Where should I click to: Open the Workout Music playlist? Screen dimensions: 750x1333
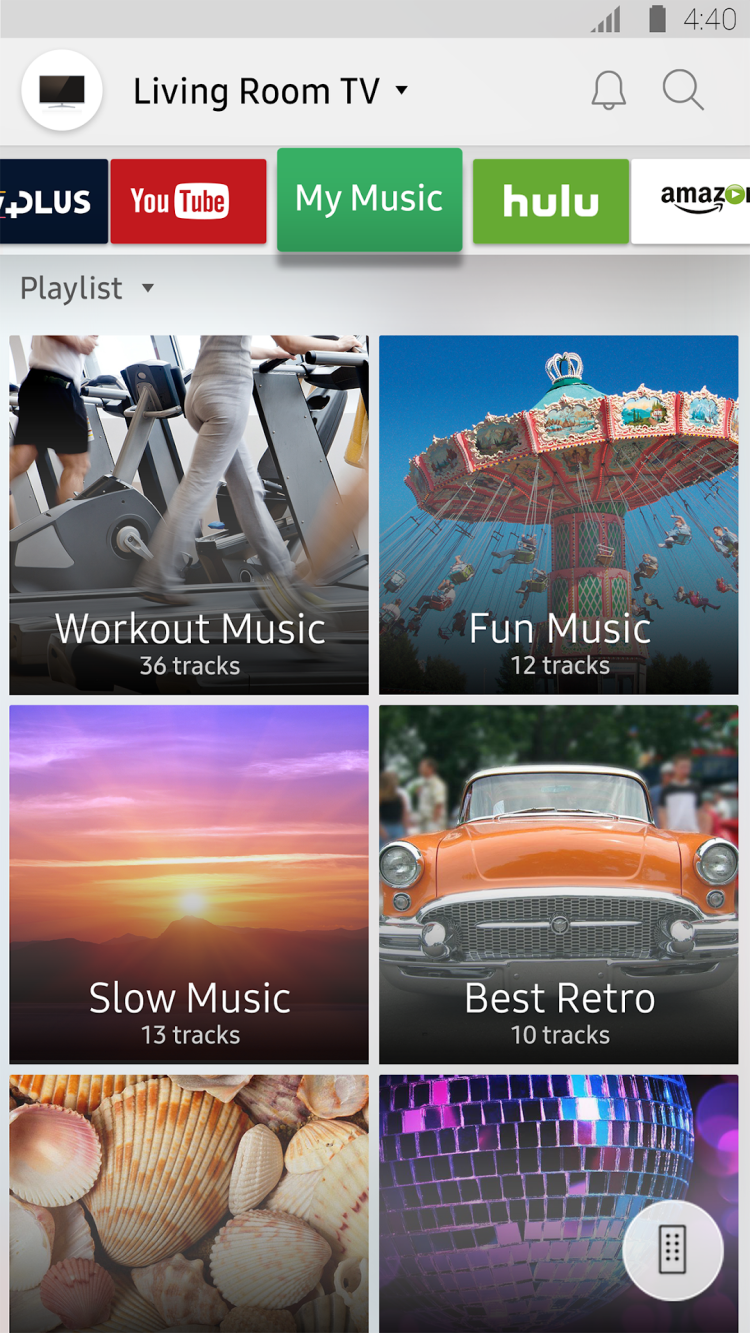(x=189, y=514)
